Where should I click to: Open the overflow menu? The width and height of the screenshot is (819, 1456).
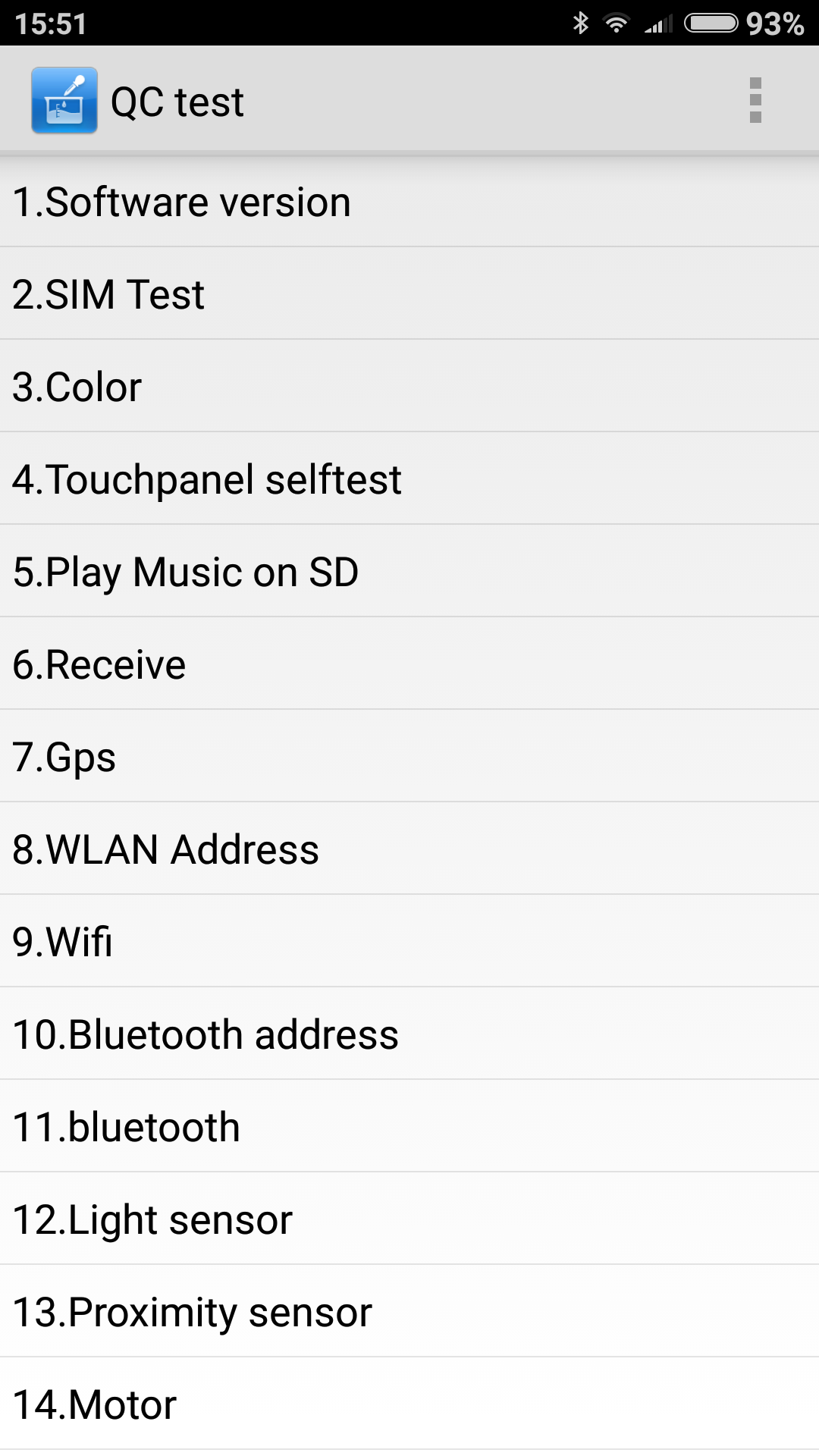[755, 100]
